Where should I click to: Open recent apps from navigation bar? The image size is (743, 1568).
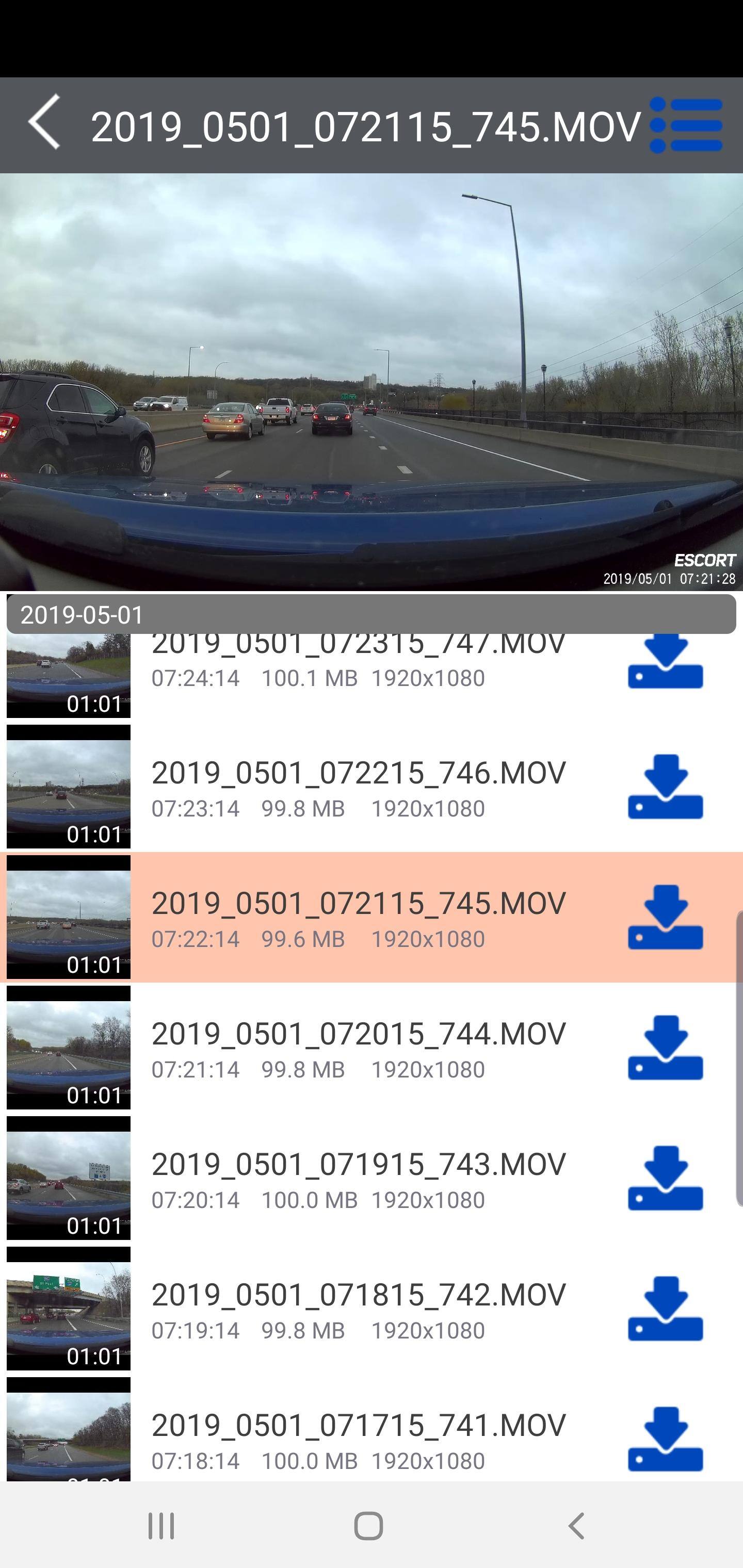[x=161, y=1526]
